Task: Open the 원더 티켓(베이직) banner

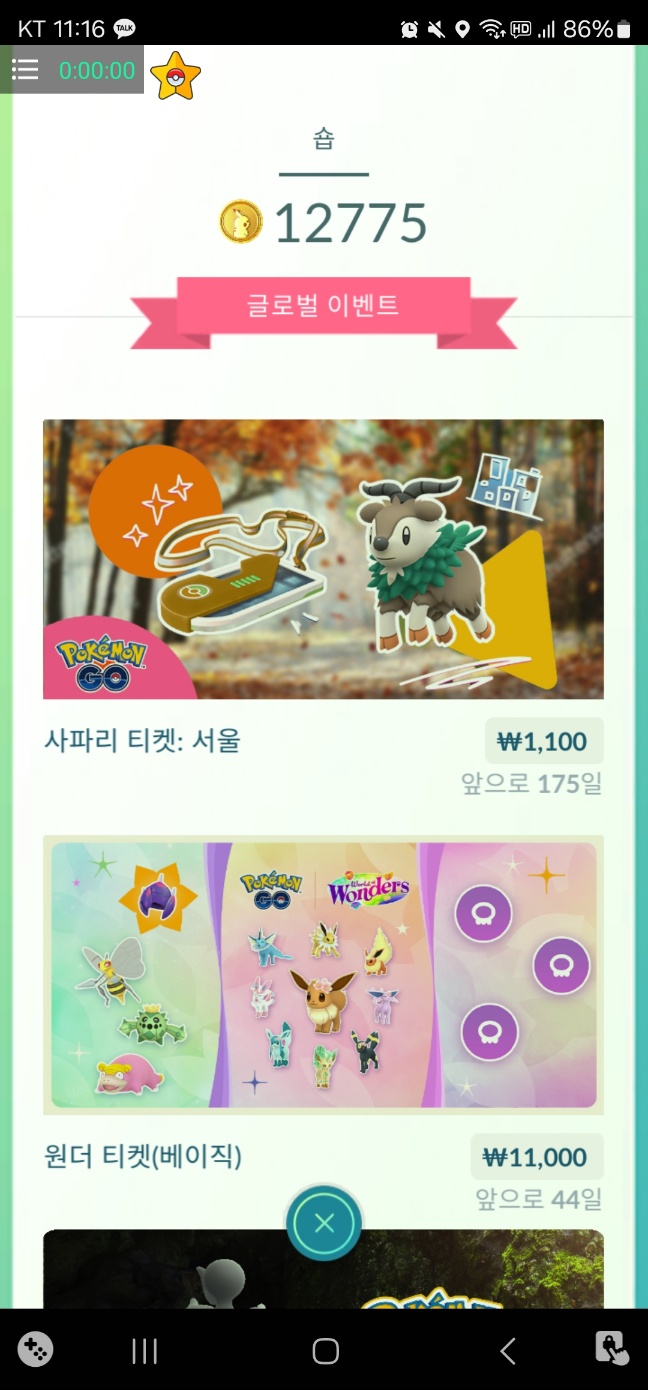Action: coord(323,975)
